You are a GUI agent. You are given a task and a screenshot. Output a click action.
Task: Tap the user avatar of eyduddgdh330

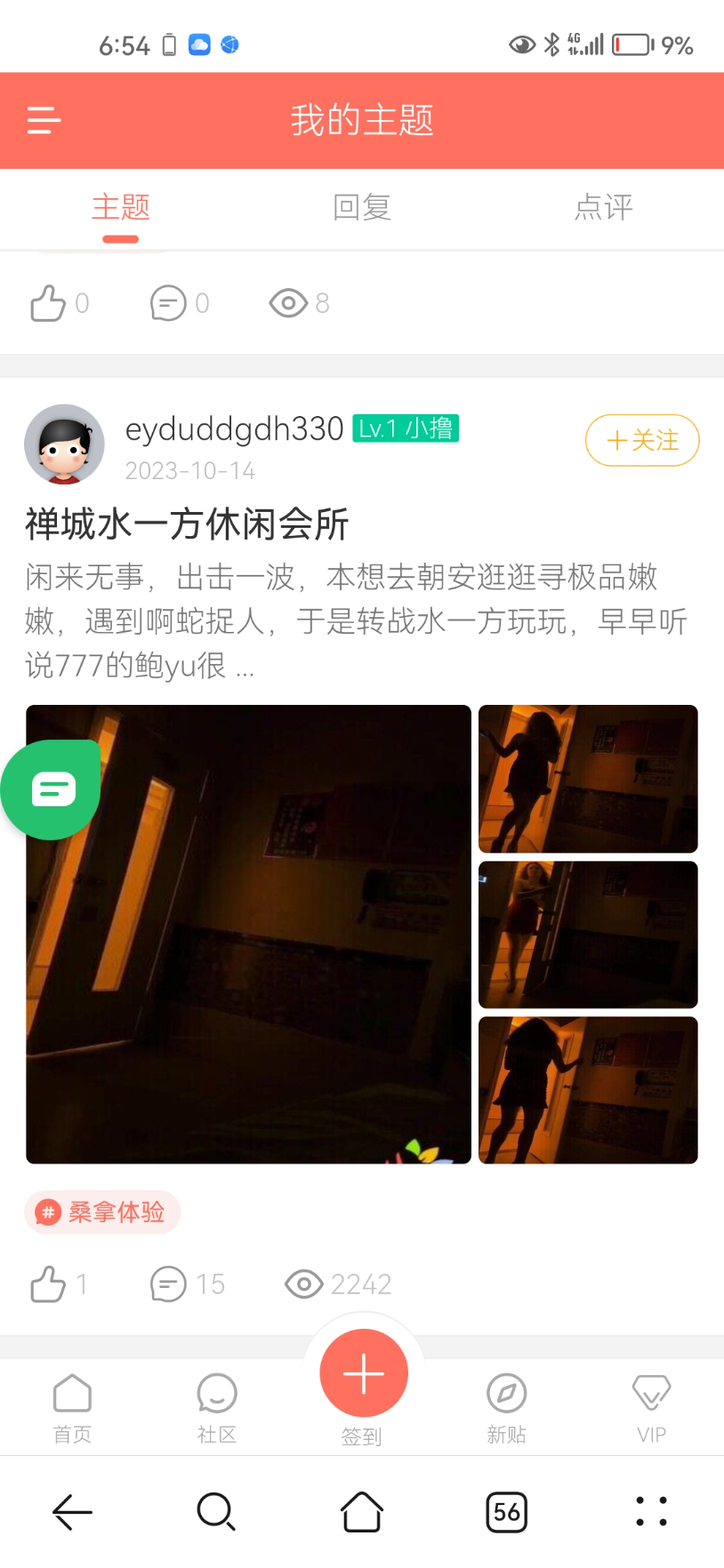[64, 444]
